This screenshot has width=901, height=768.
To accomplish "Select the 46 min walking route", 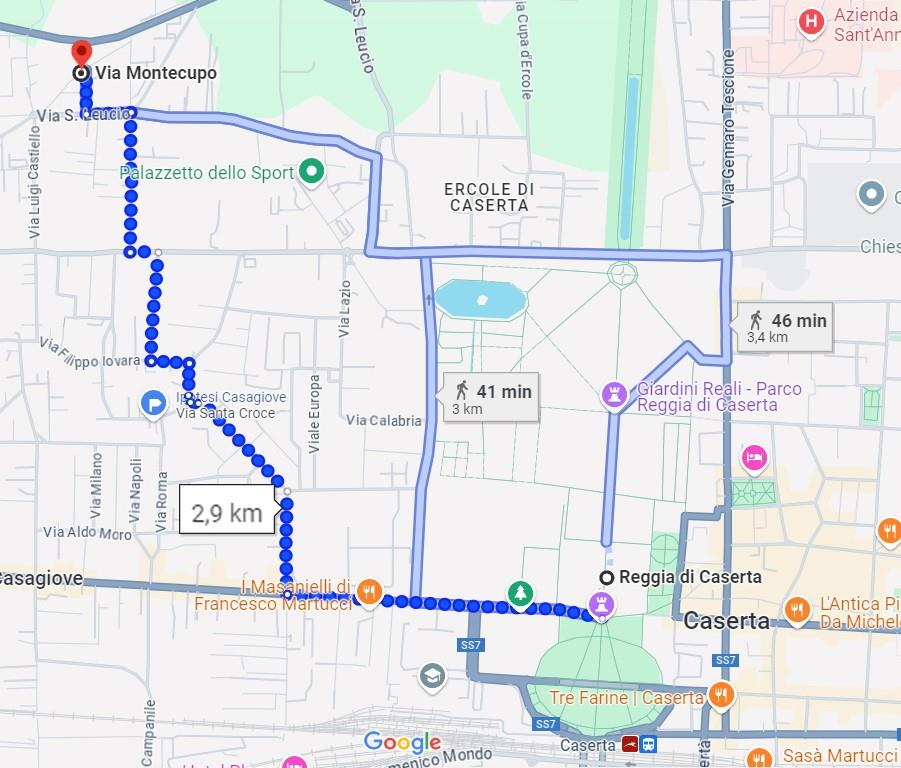I will [x=787, y=327].
